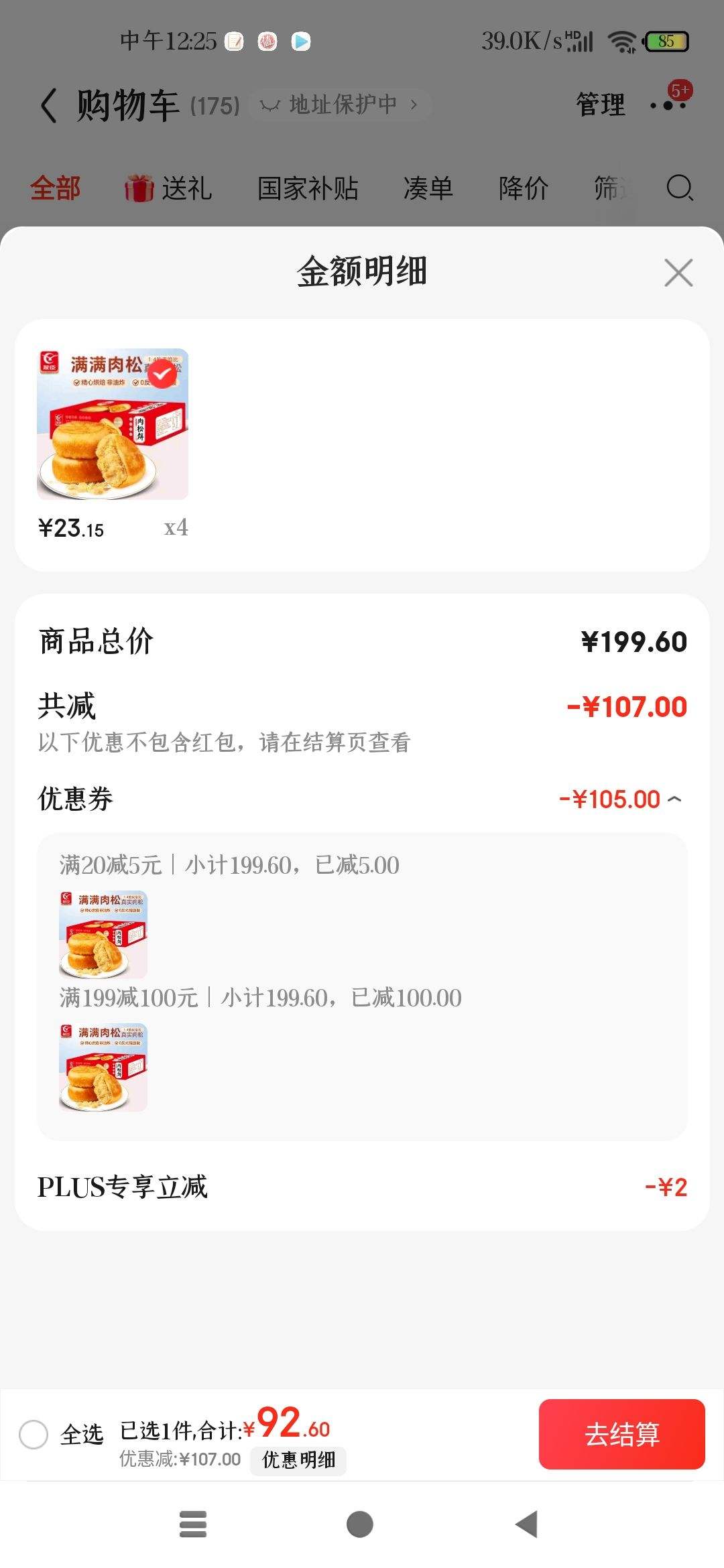Close the 金额明细 panel
This screenshot has width=724, height=1568.
pos(678,273)
